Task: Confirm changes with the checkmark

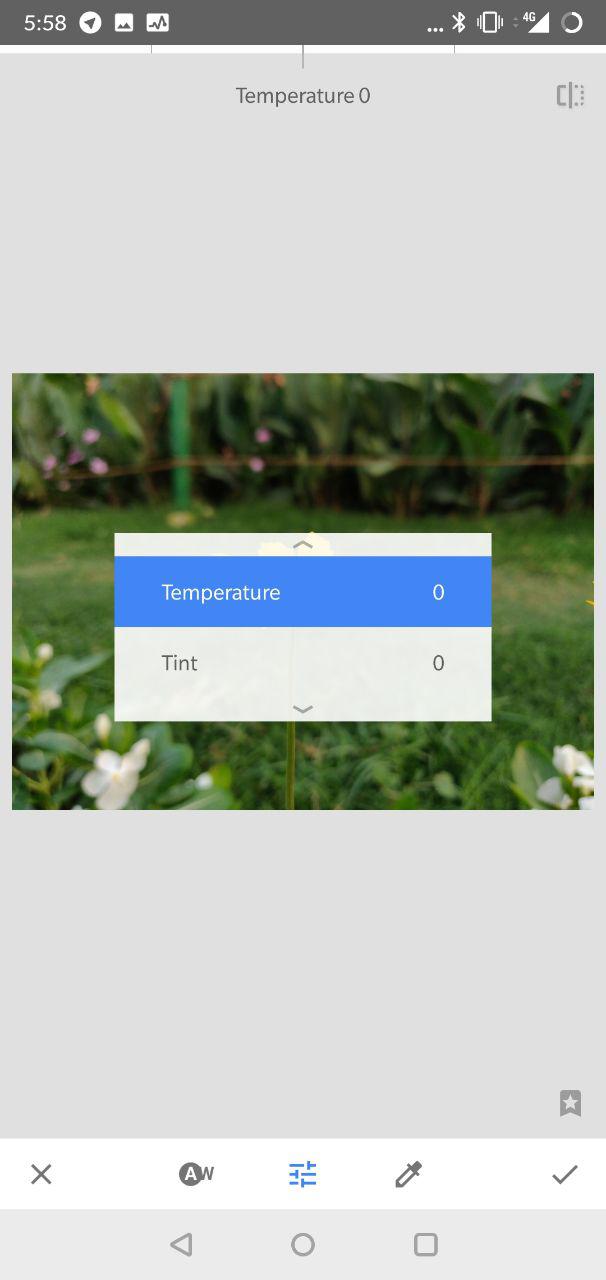Action: pos(565,1174)
